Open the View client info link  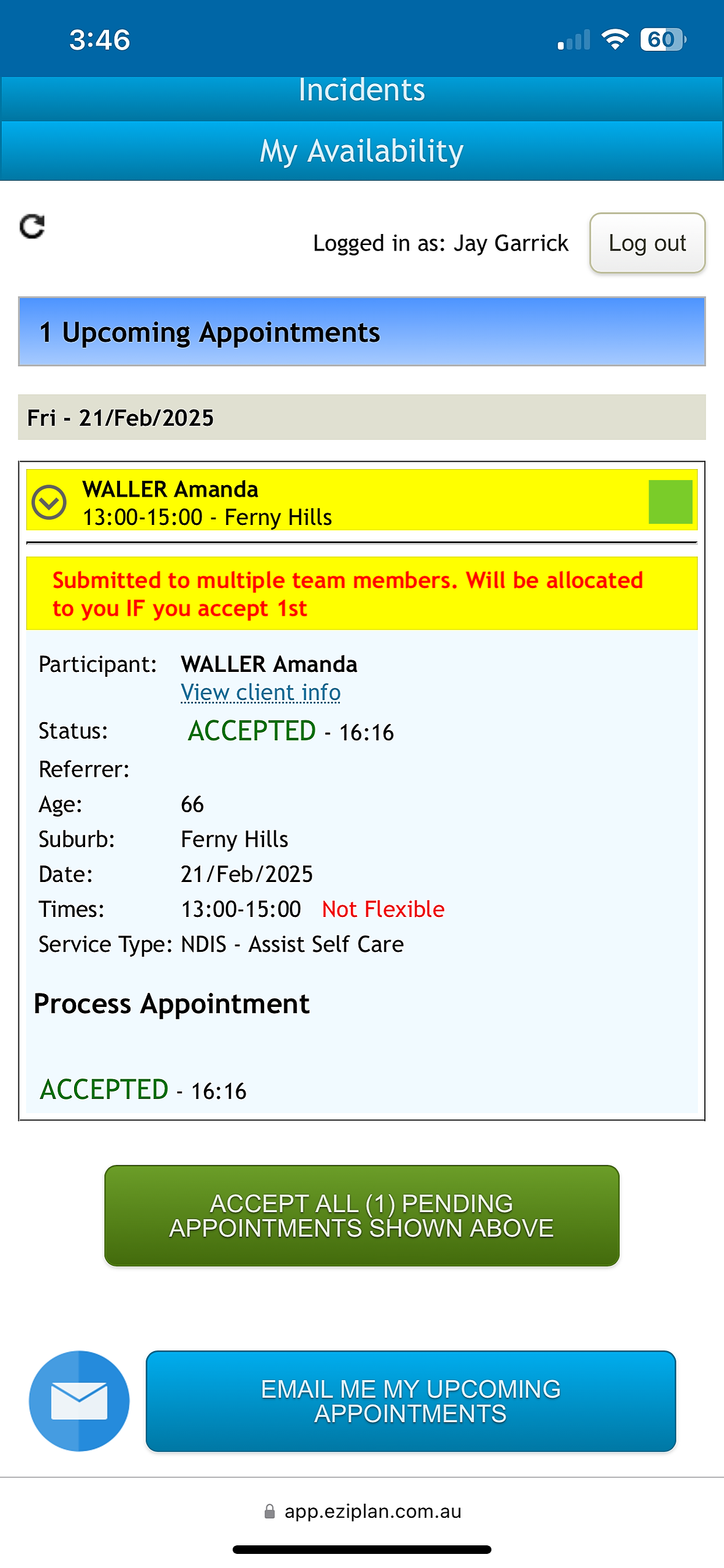(260, 693)
